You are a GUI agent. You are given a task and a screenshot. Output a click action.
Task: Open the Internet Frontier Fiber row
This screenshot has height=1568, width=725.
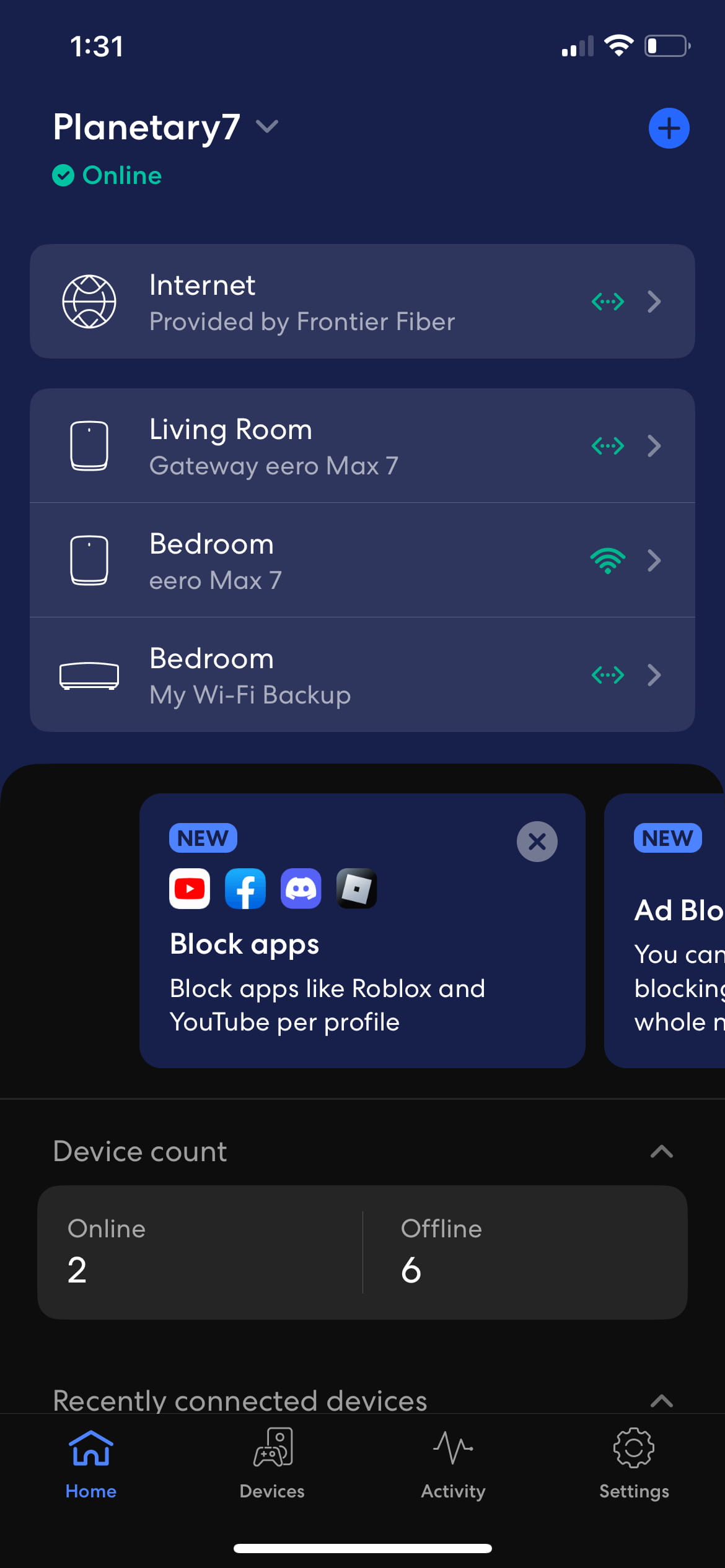(362, 302)
